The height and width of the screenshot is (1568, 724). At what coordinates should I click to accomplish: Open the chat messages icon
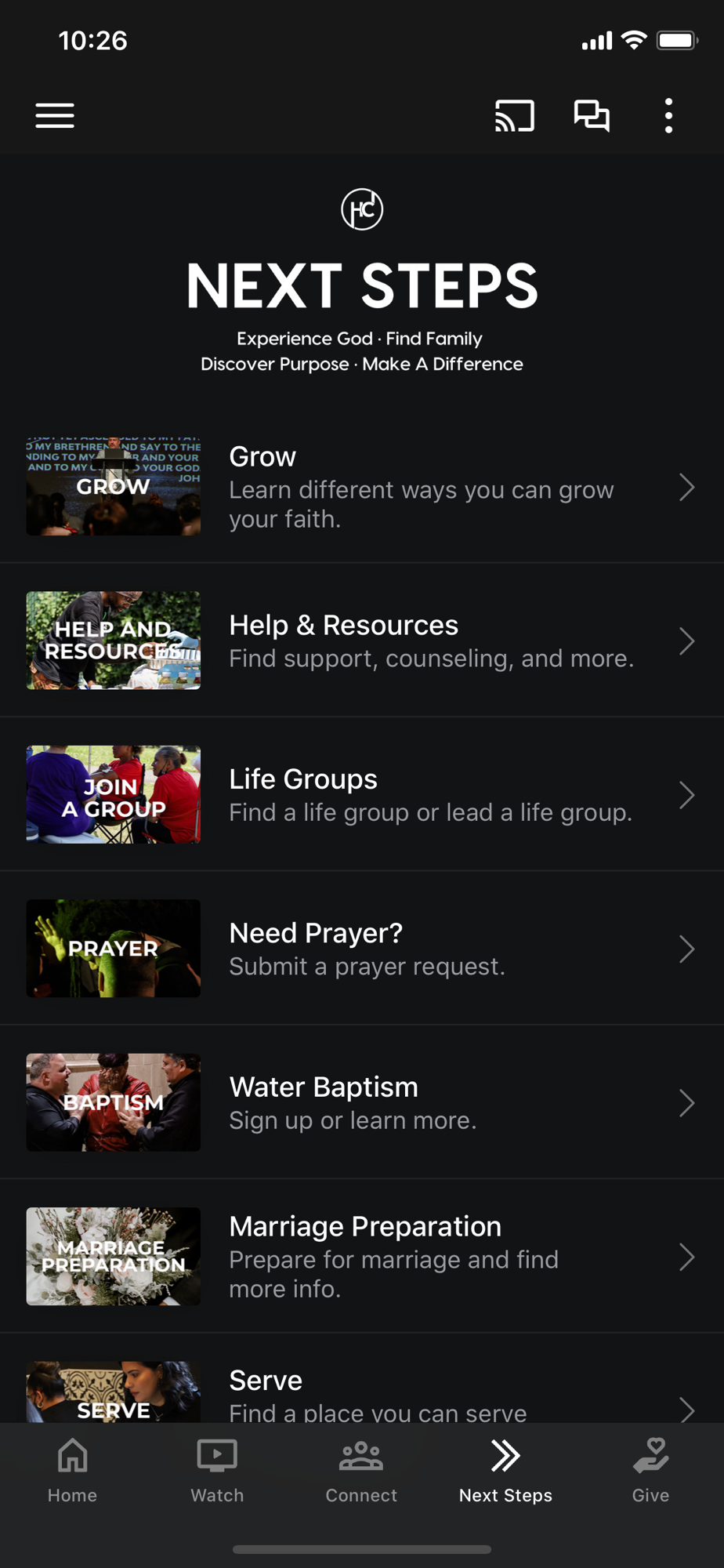(592, 116)
